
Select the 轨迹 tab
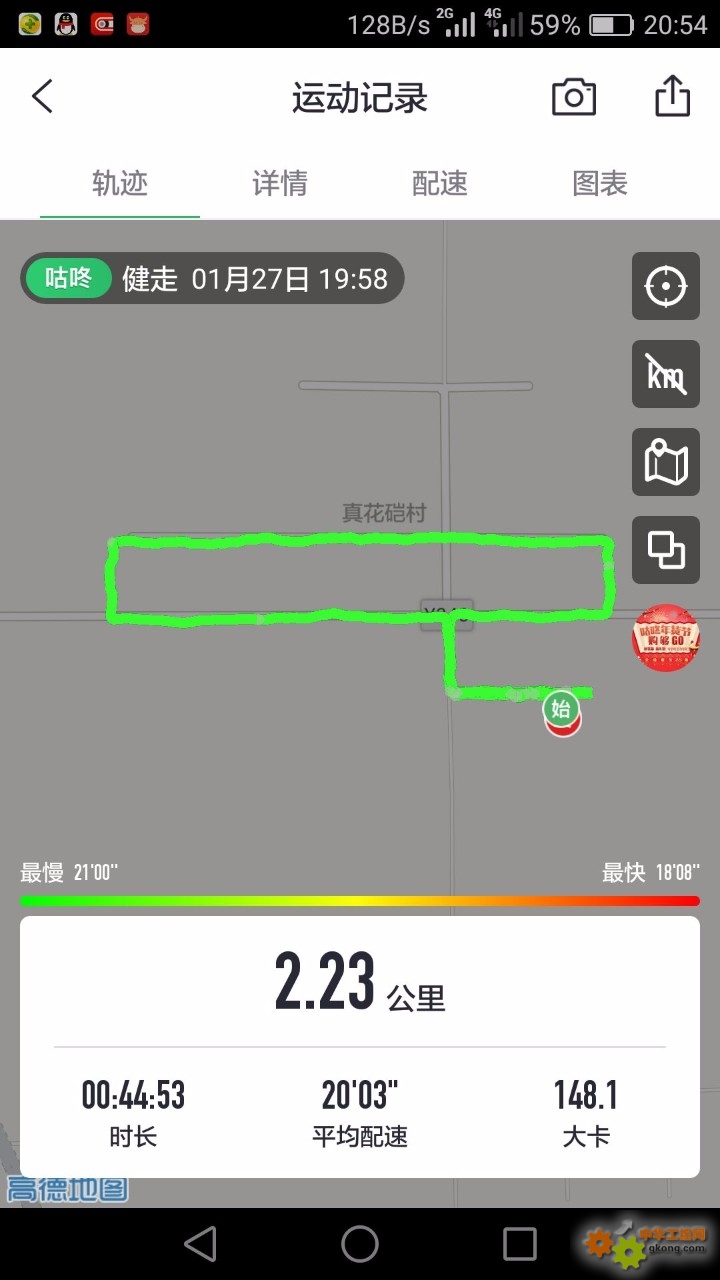click(120, 183)
